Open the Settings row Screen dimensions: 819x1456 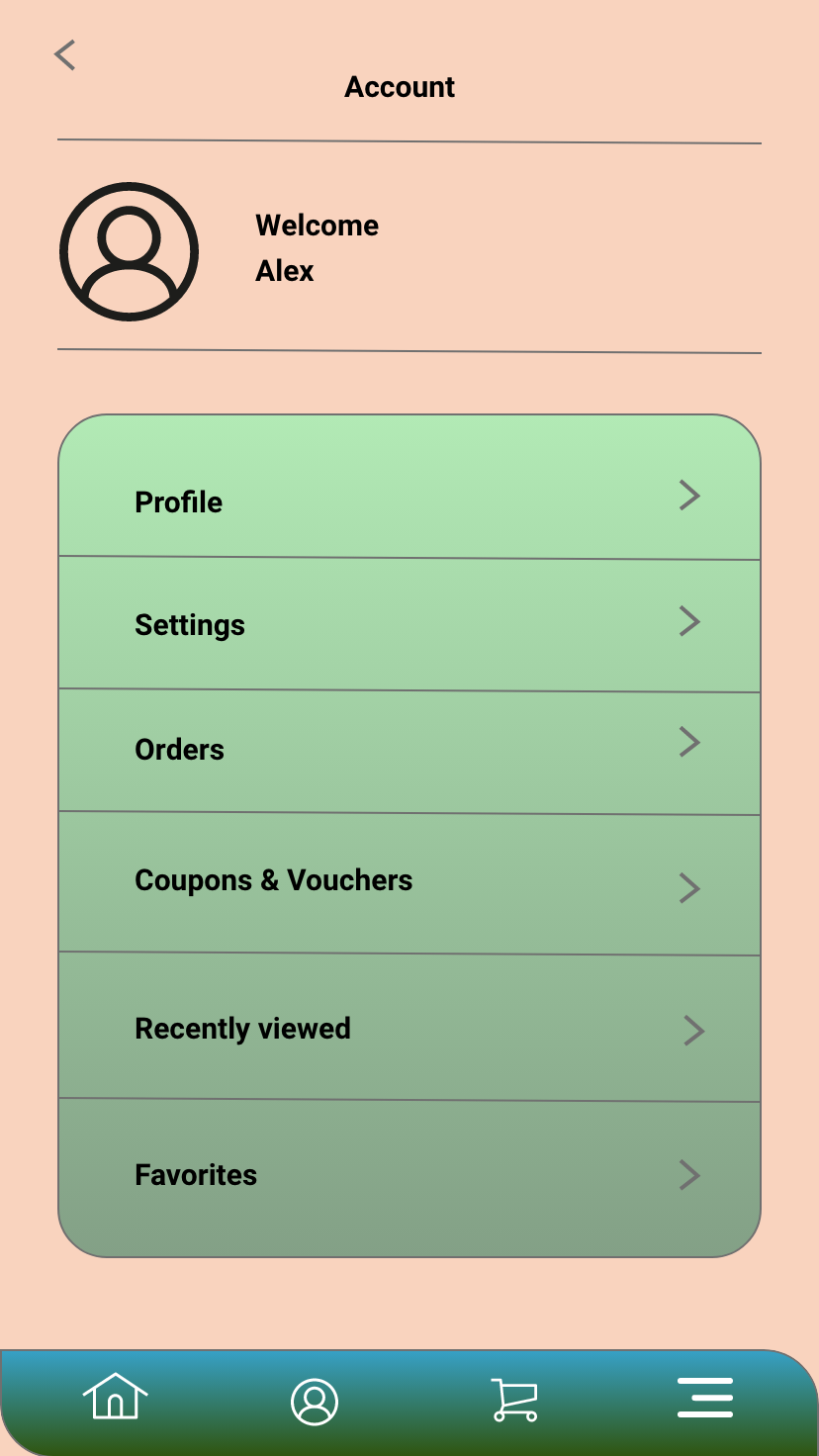[409, 624]
